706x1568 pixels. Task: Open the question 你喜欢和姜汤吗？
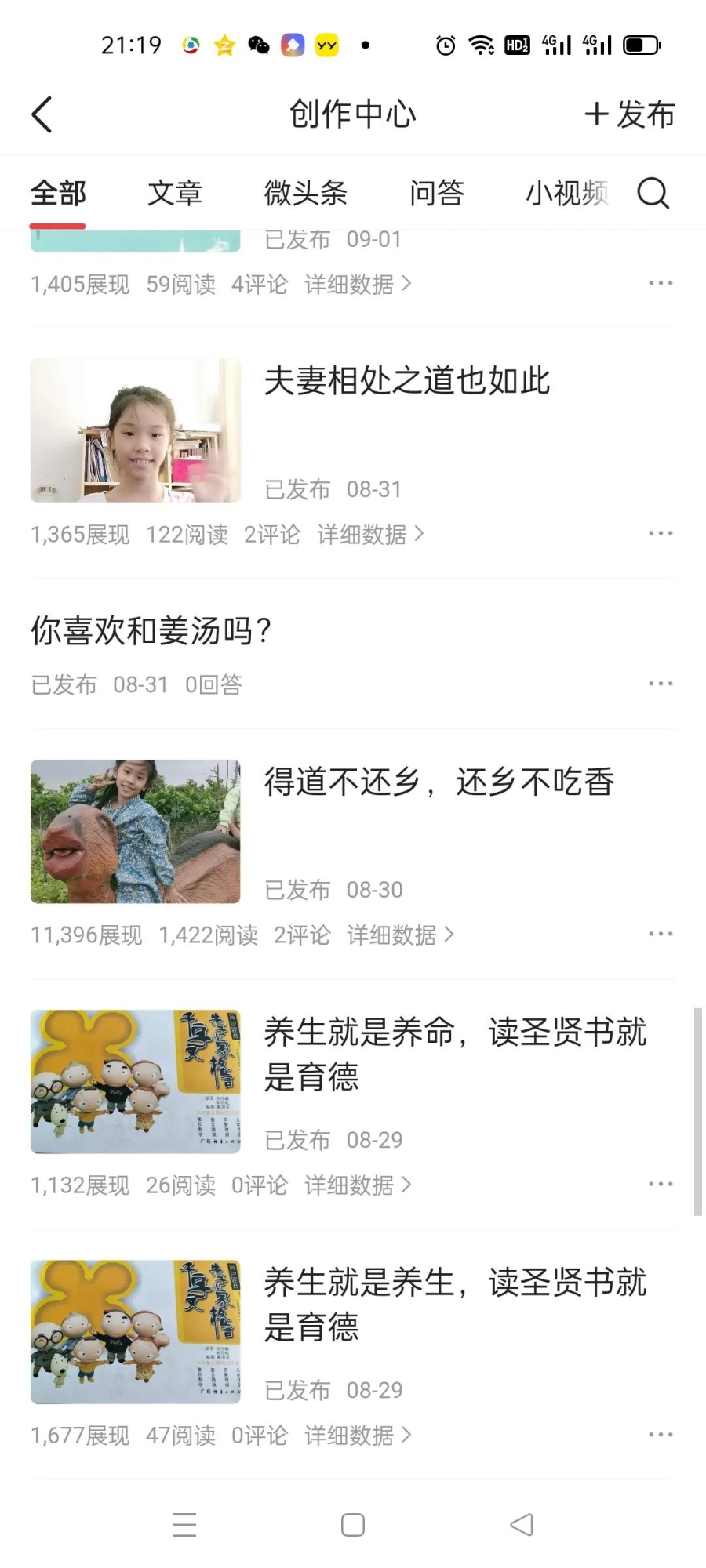pos(151,631)
